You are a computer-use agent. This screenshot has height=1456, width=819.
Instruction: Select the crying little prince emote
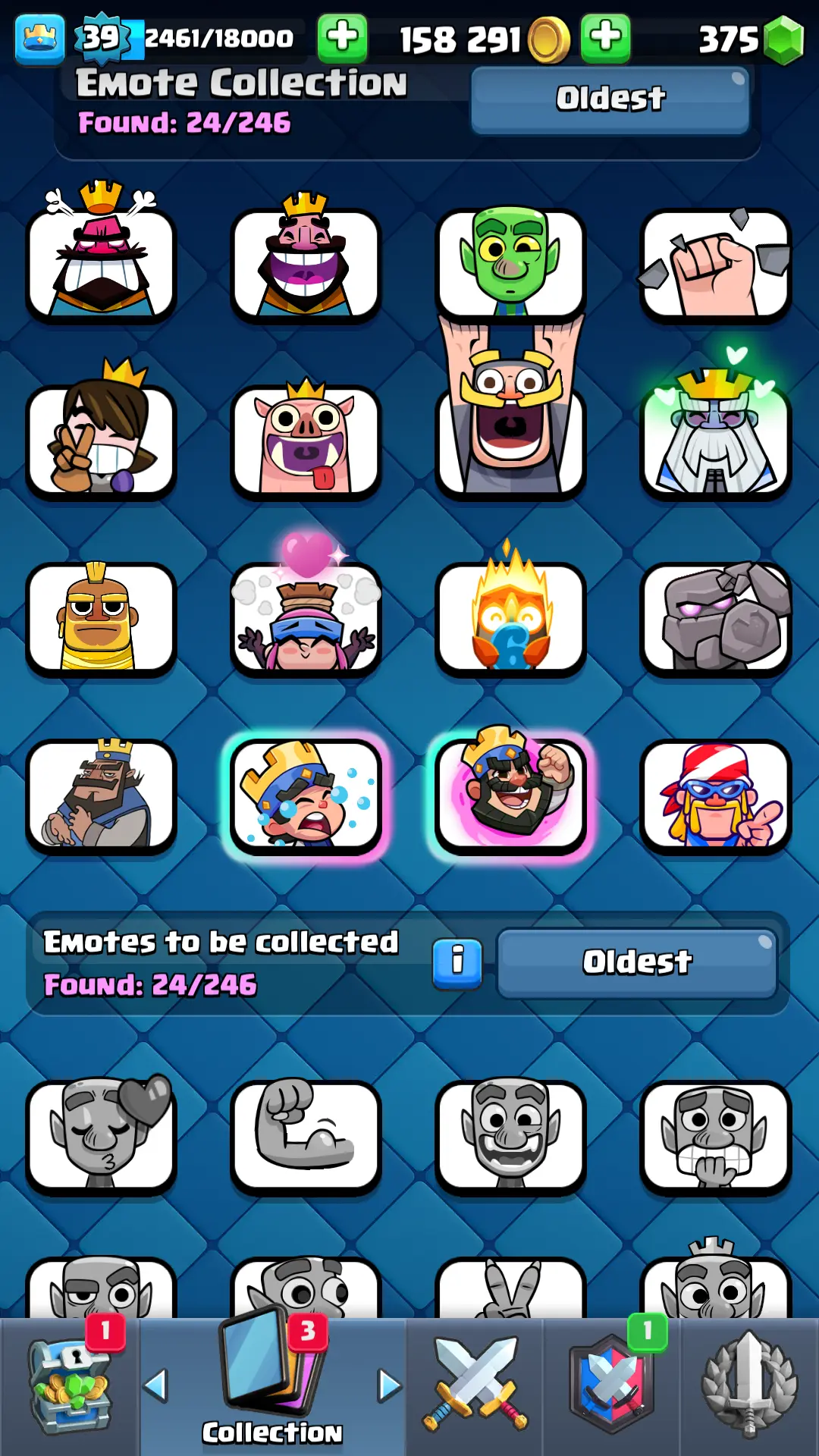coord(306,795)
